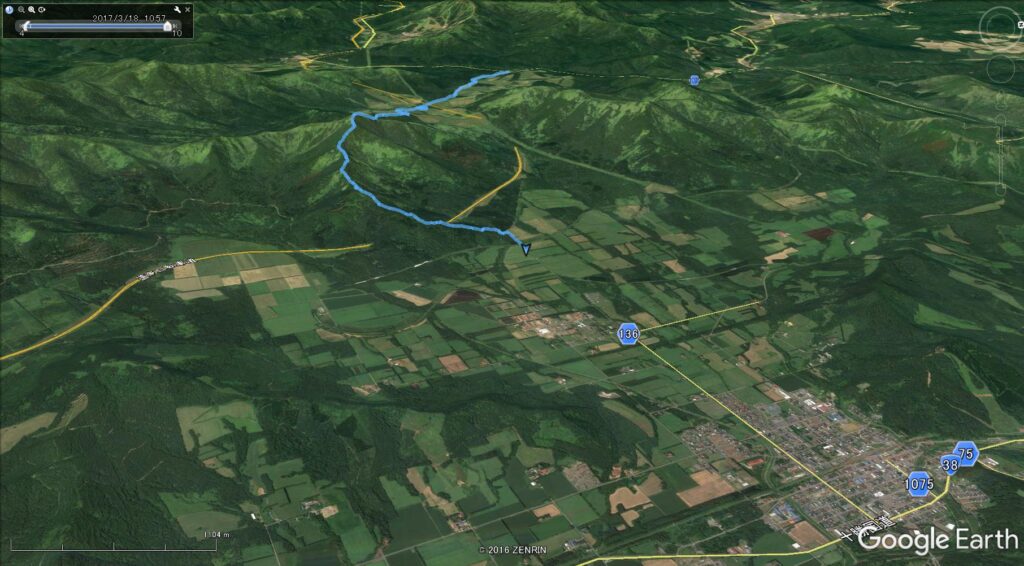Zoom out the time slider range

pos(20,9)
